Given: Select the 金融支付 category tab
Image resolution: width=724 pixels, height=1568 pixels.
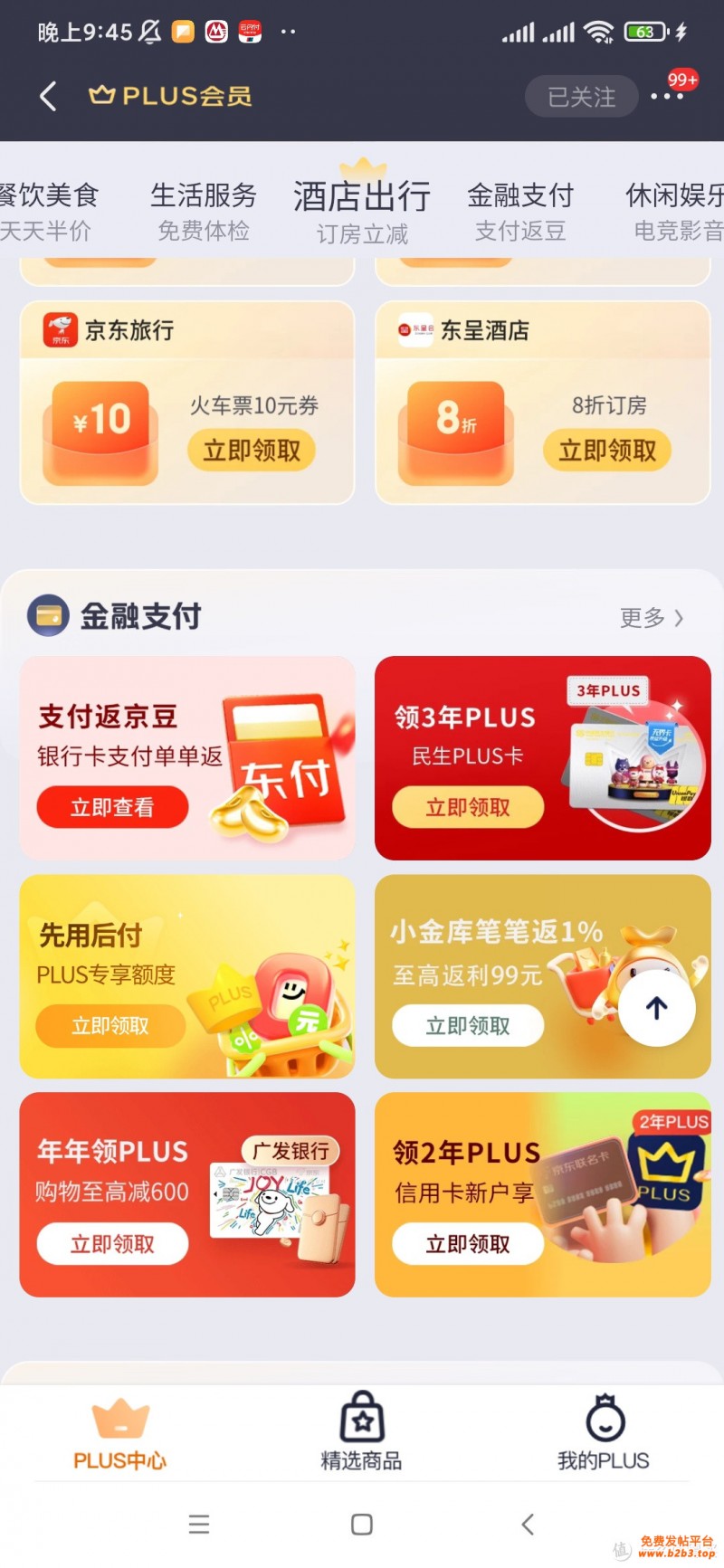Looking at the screenshot, I should click(520, 210).
